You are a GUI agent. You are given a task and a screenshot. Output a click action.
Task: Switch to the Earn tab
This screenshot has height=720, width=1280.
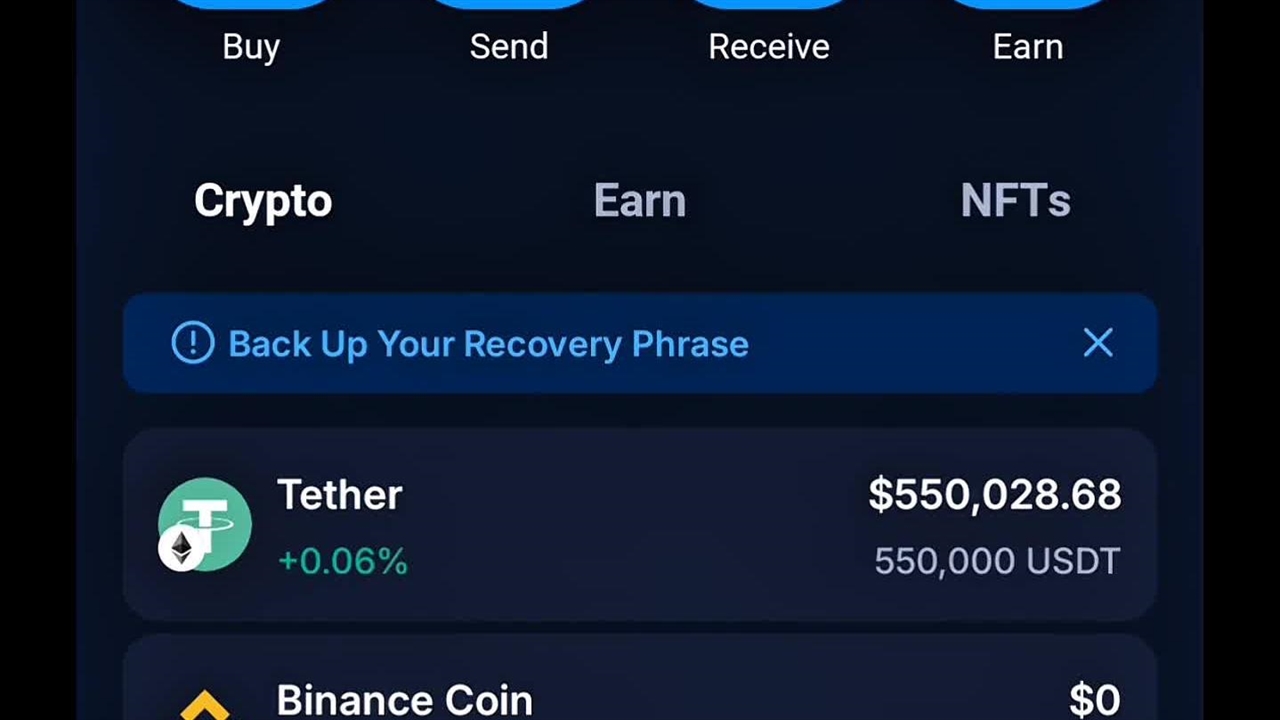pyautogui.click(x=640, y=201)
